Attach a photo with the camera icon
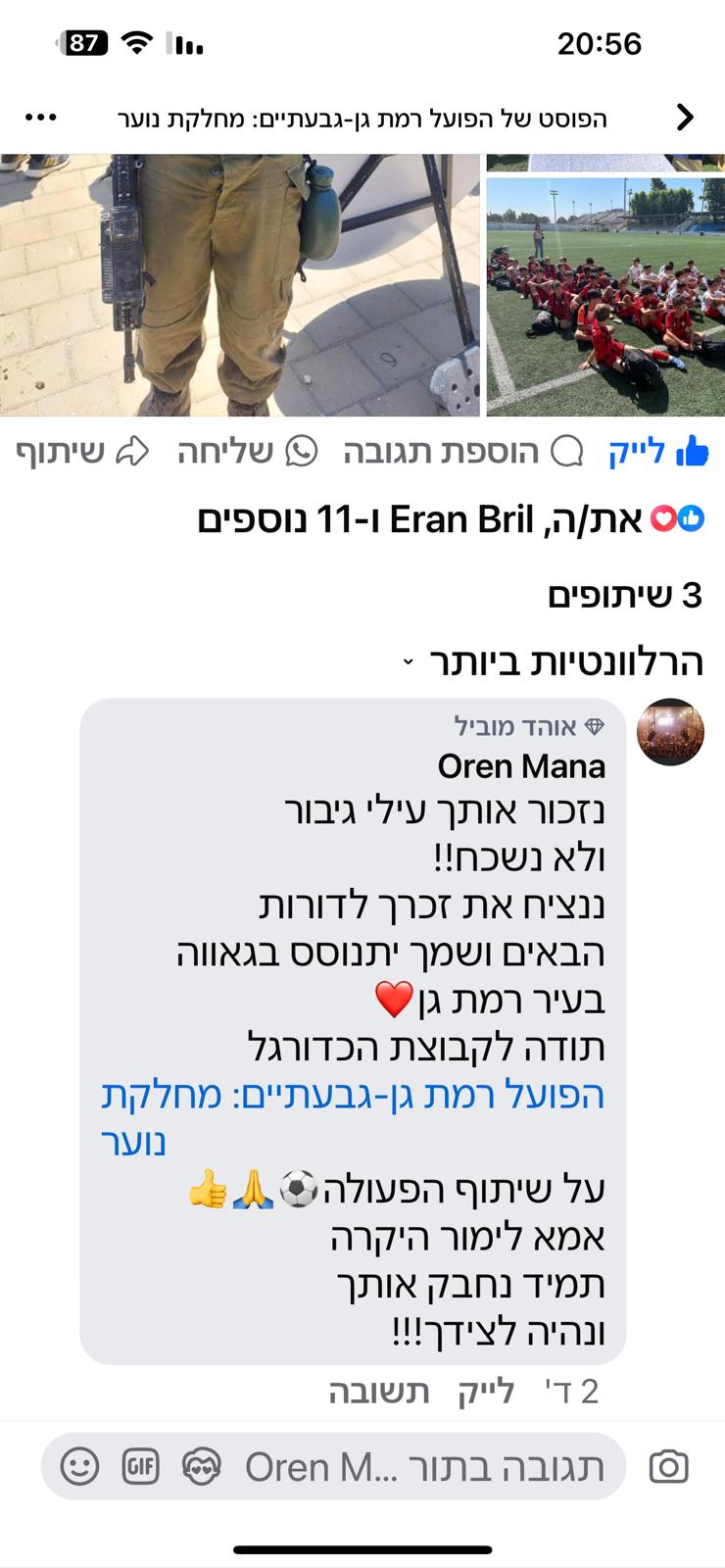 (669, 1467)
